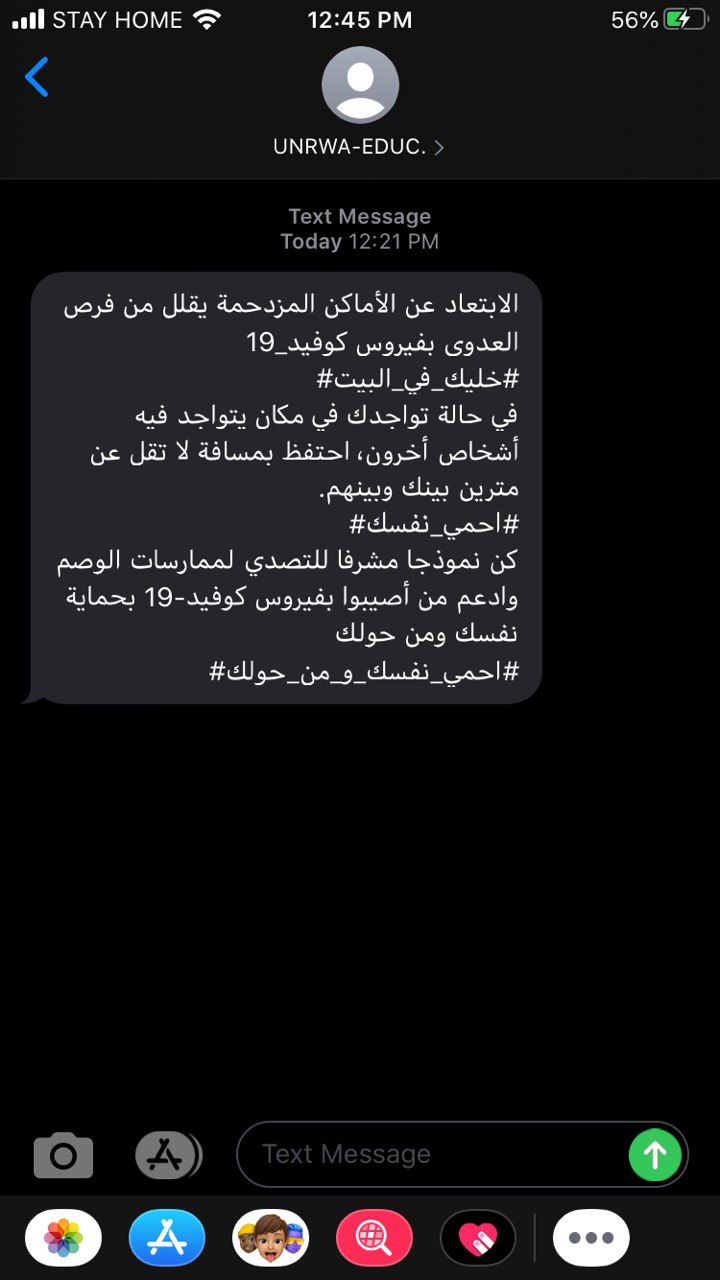Open the #images search app

[375, 1238]
